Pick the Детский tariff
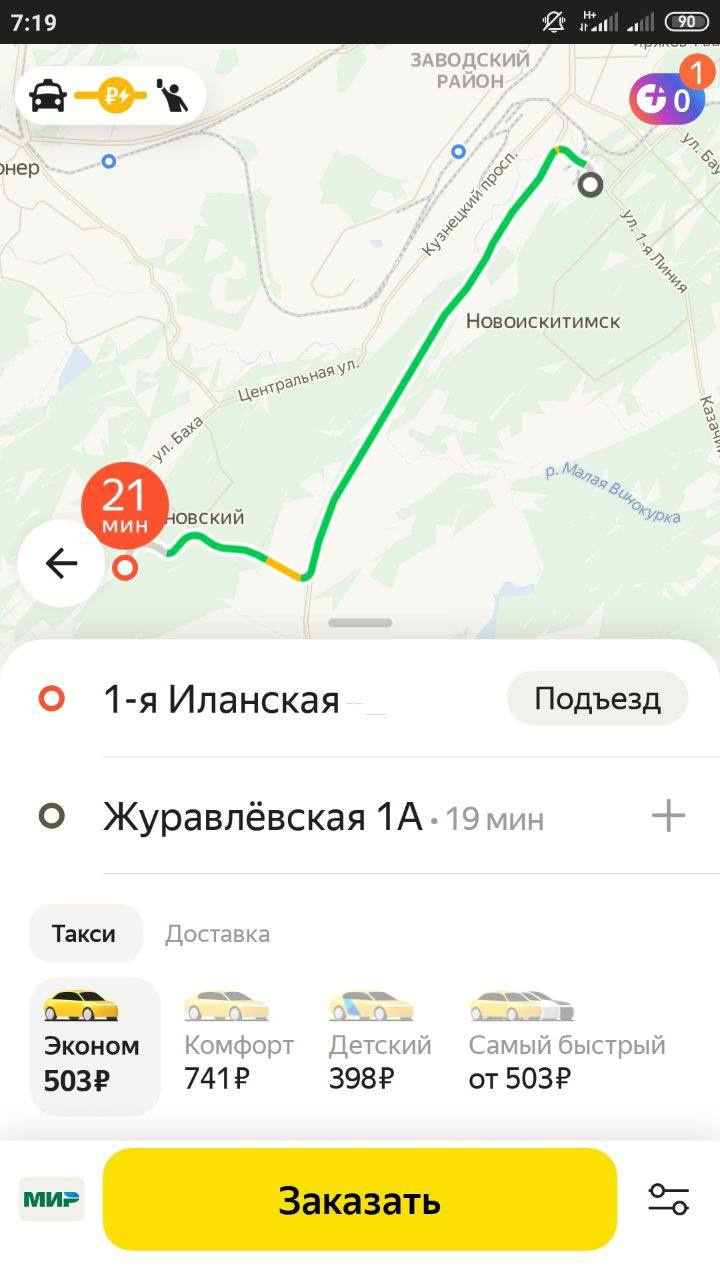720x1280 pixels. pyautogui.click(x=380, y=1045)
